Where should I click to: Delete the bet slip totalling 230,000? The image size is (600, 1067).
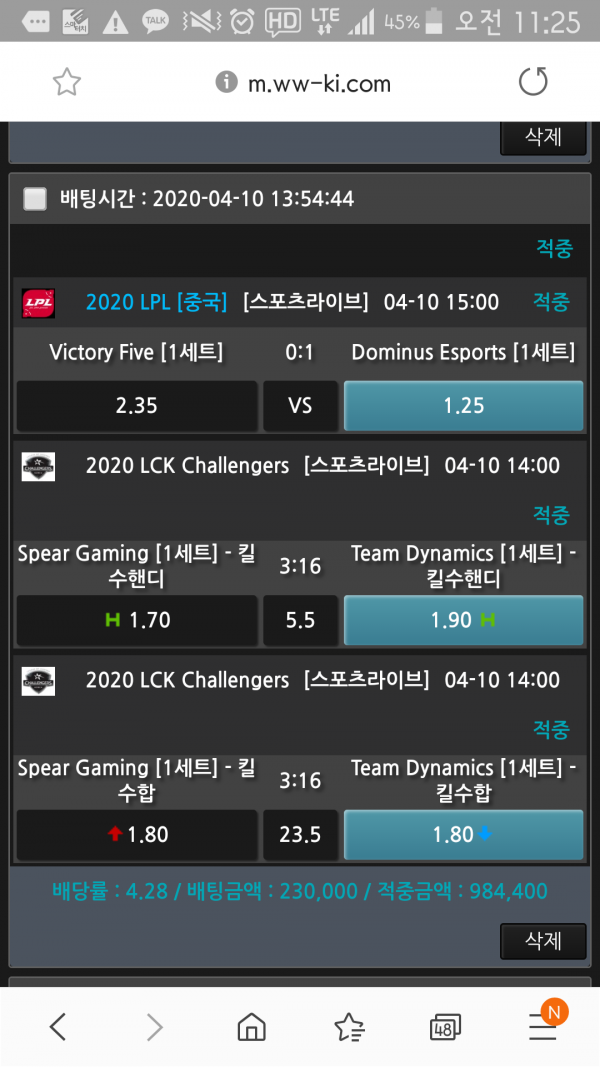click(543, 941)
